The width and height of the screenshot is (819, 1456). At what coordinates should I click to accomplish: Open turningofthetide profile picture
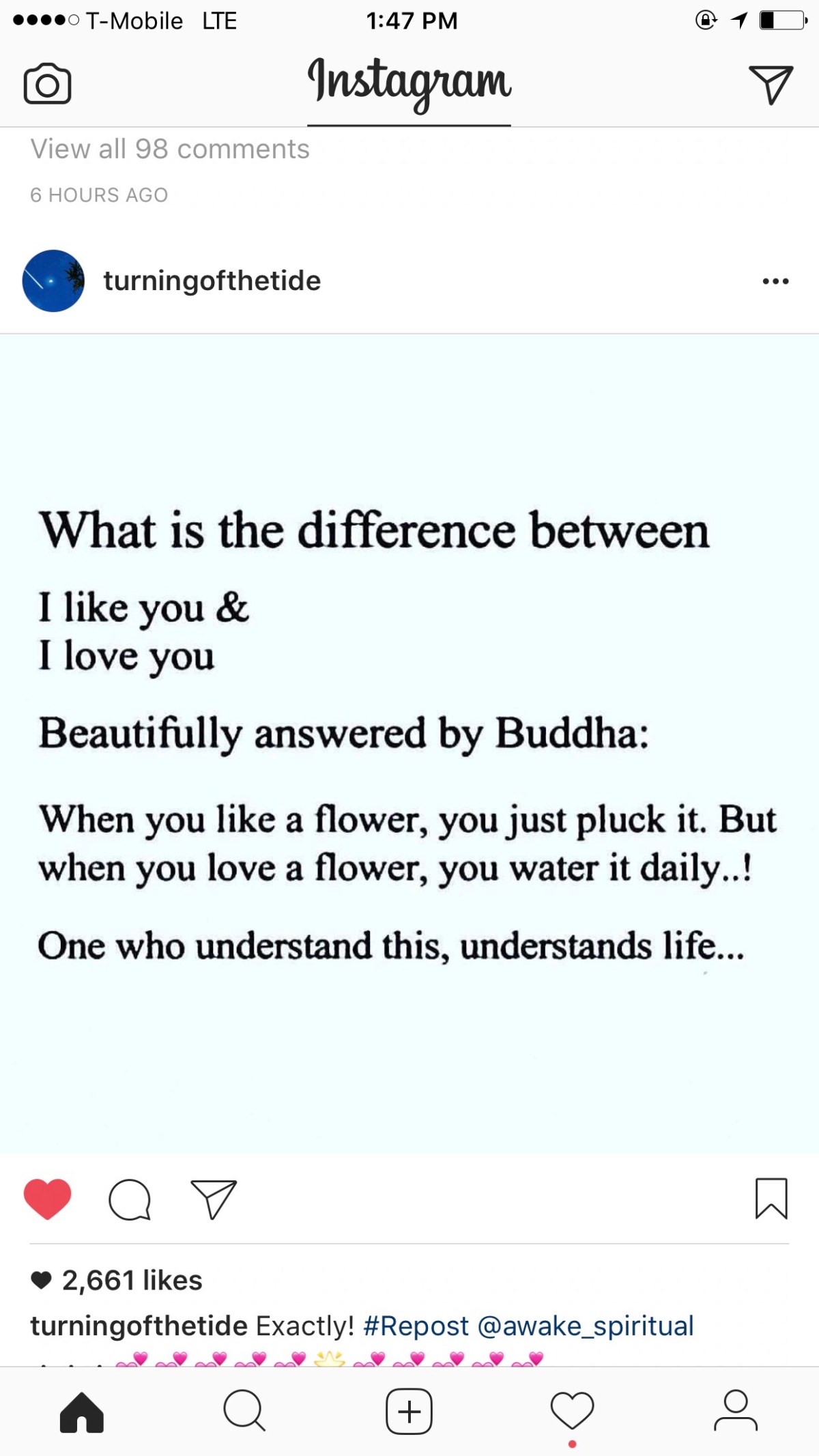point(53,281)
